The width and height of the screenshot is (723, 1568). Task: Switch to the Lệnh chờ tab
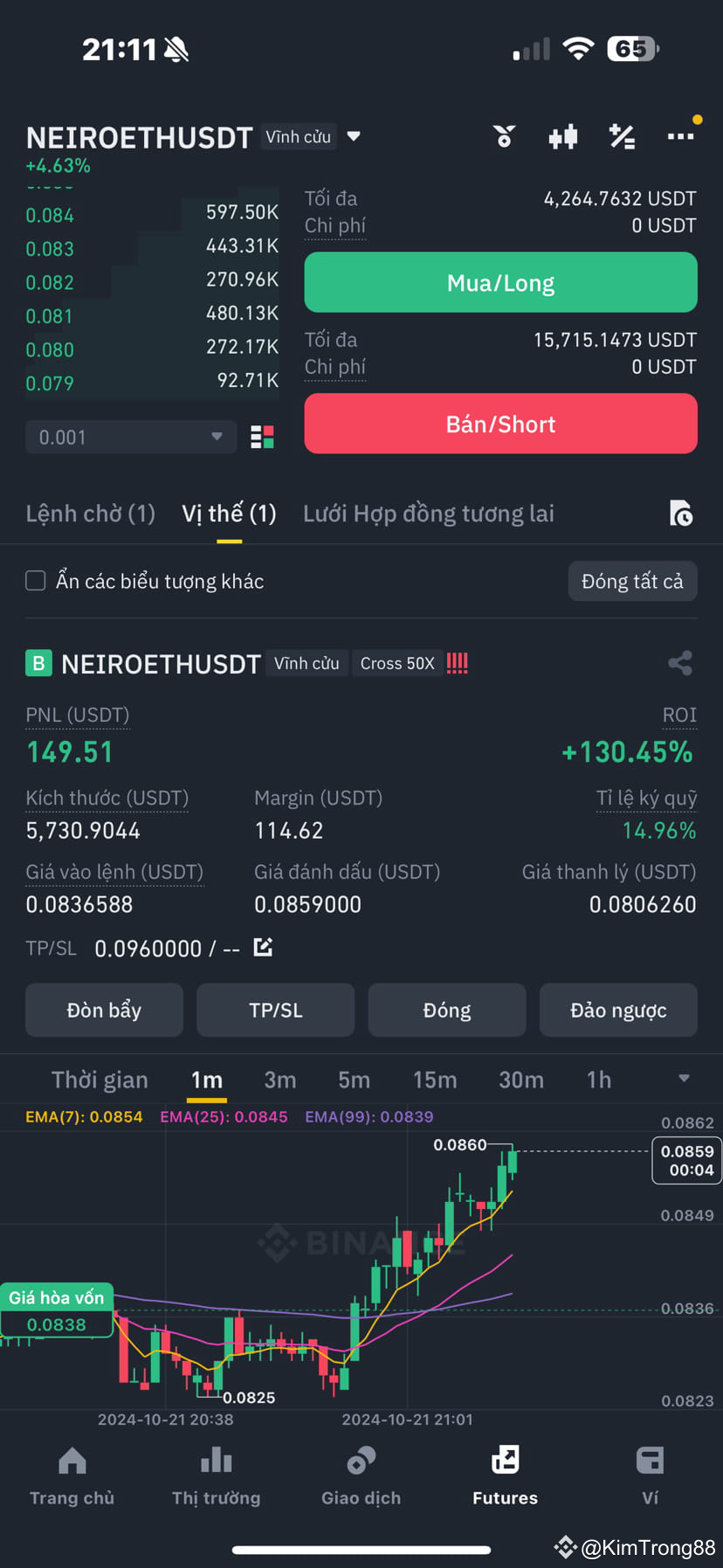(x=90, y=514)
